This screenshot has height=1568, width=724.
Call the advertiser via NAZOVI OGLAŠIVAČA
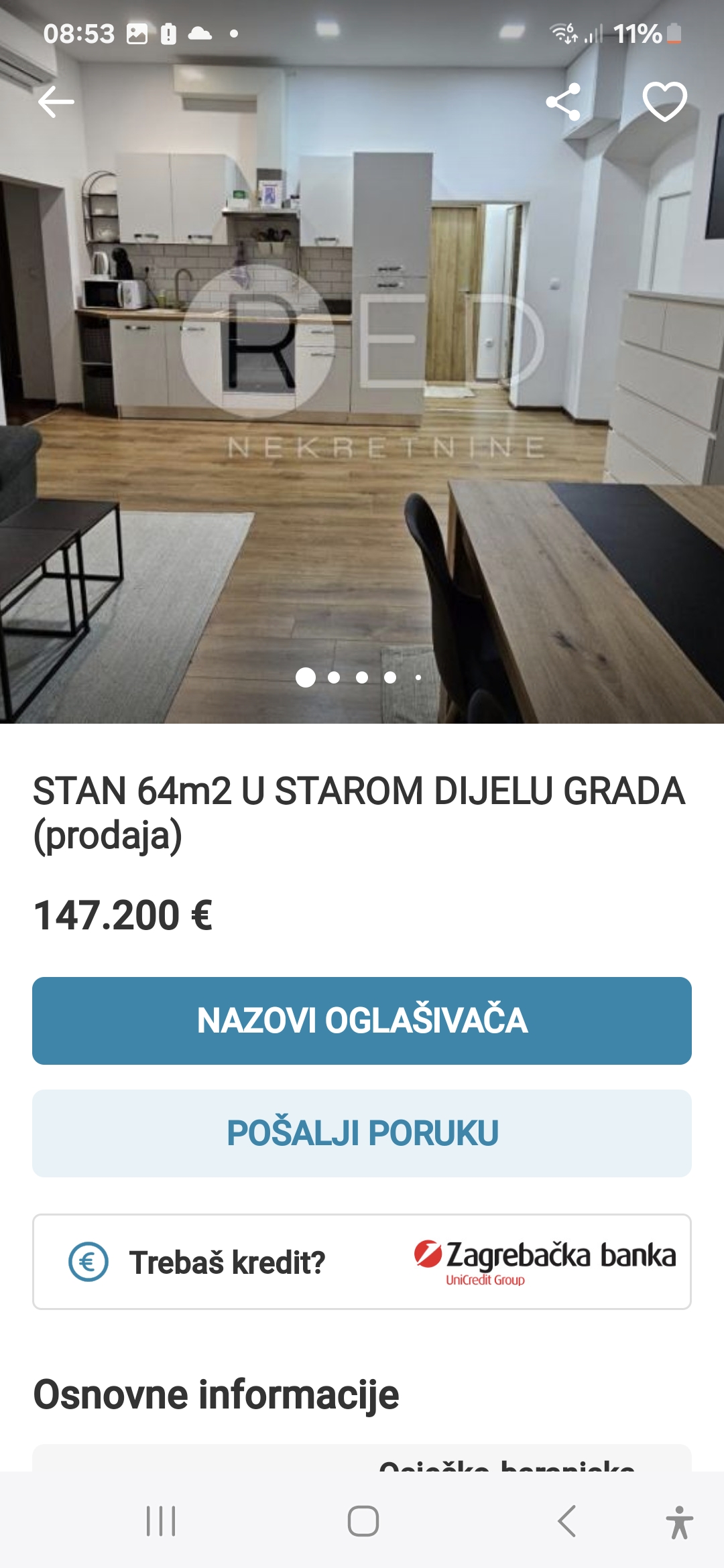(362, 1021)
